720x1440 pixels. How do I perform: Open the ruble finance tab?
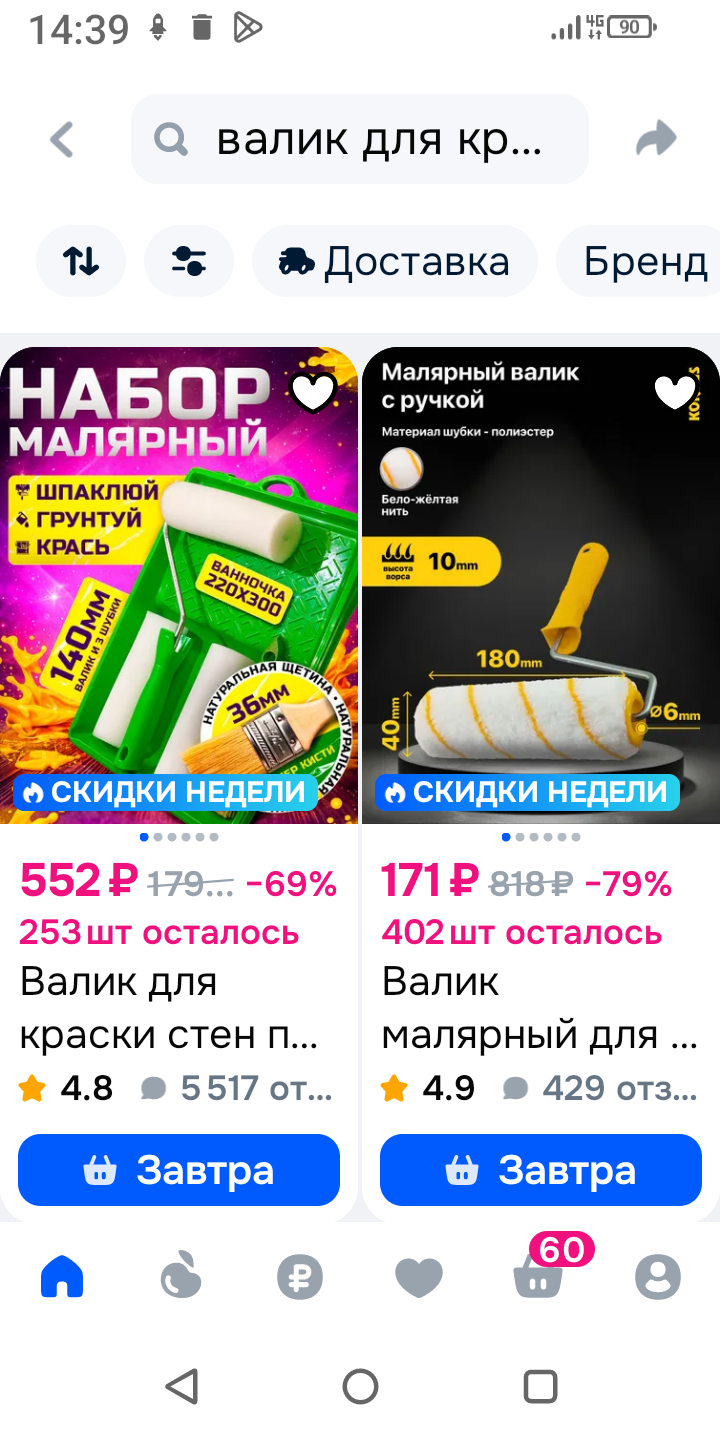pos(300,1277)
